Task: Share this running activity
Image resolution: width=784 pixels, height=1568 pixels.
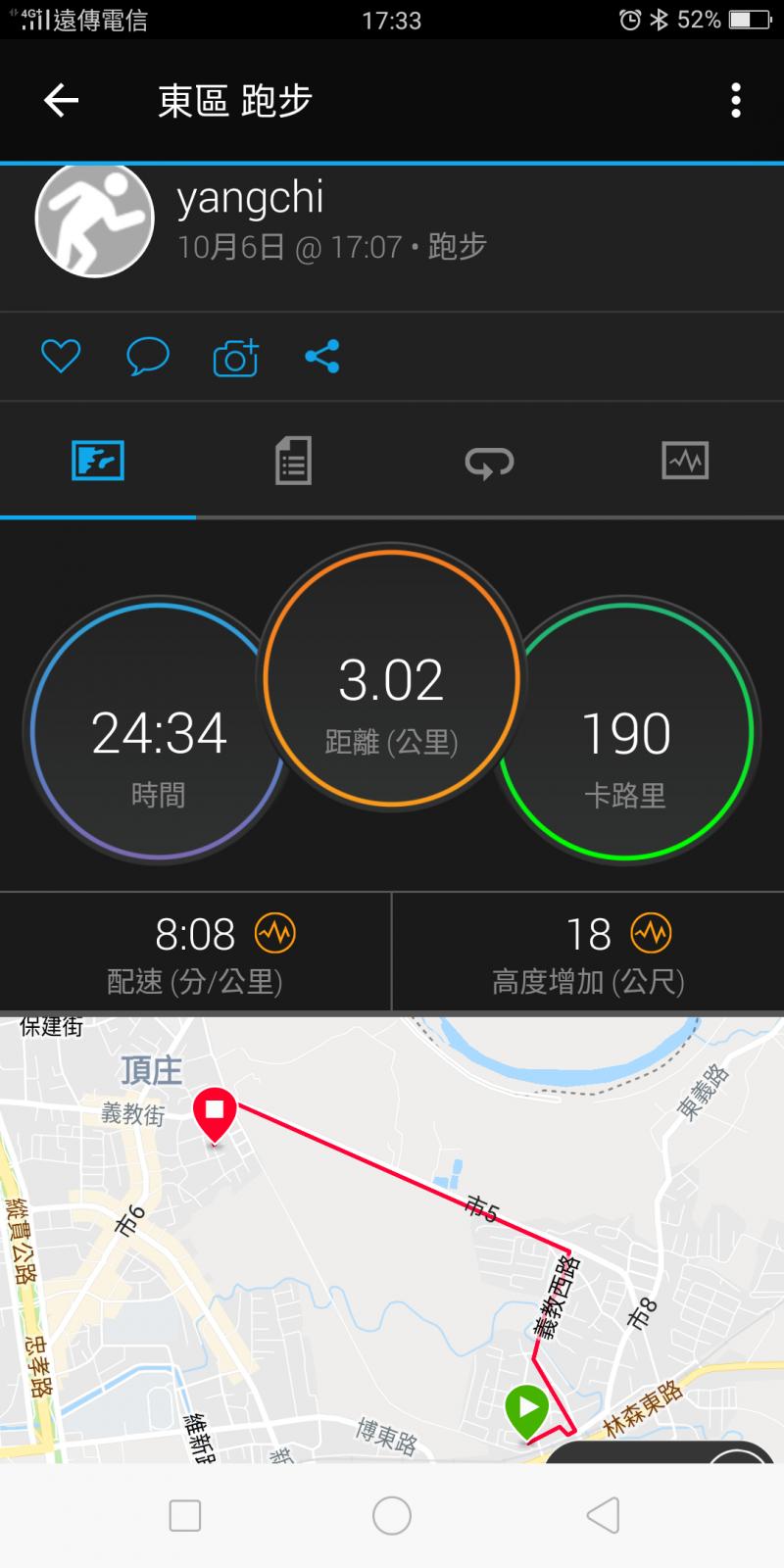Action: point(322,356)
